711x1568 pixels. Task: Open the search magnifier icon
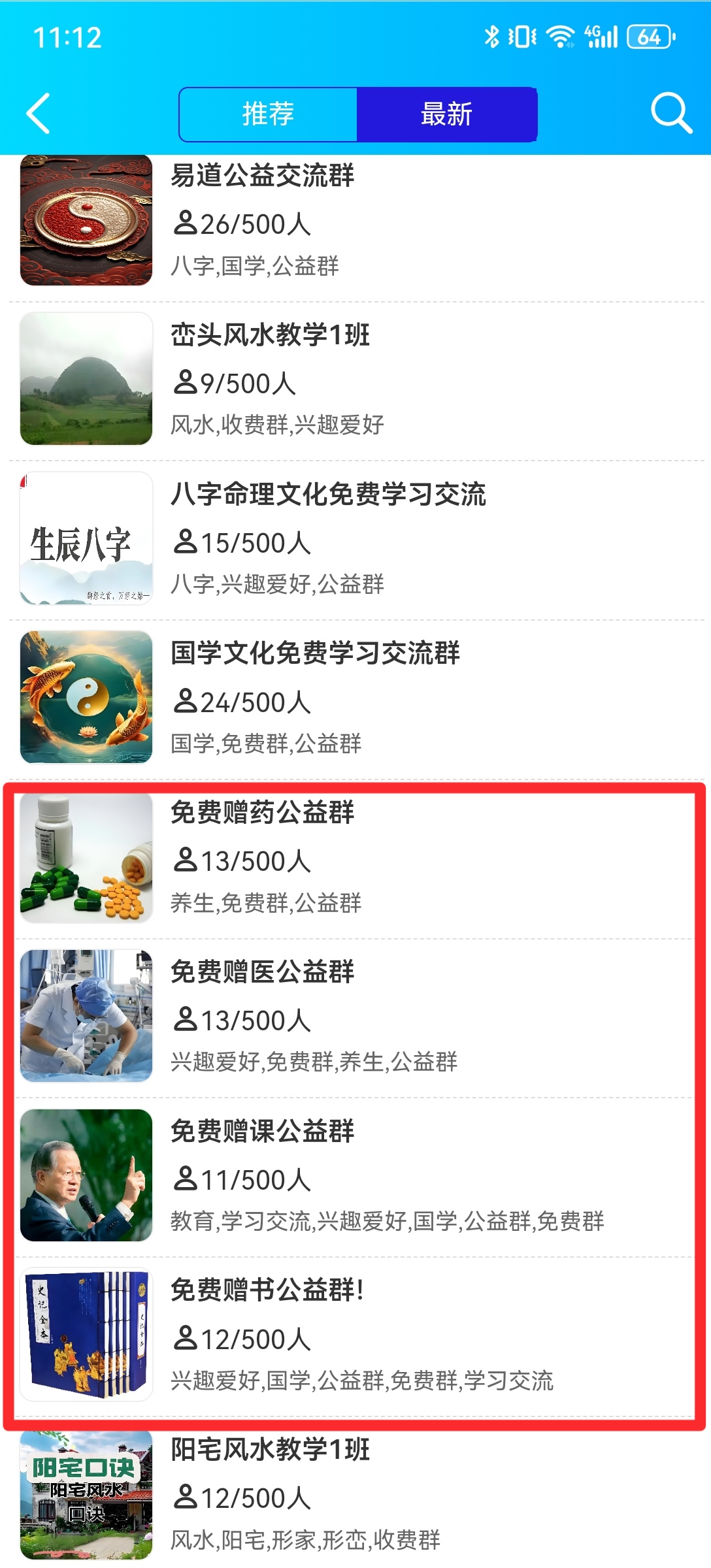[671, 114]
